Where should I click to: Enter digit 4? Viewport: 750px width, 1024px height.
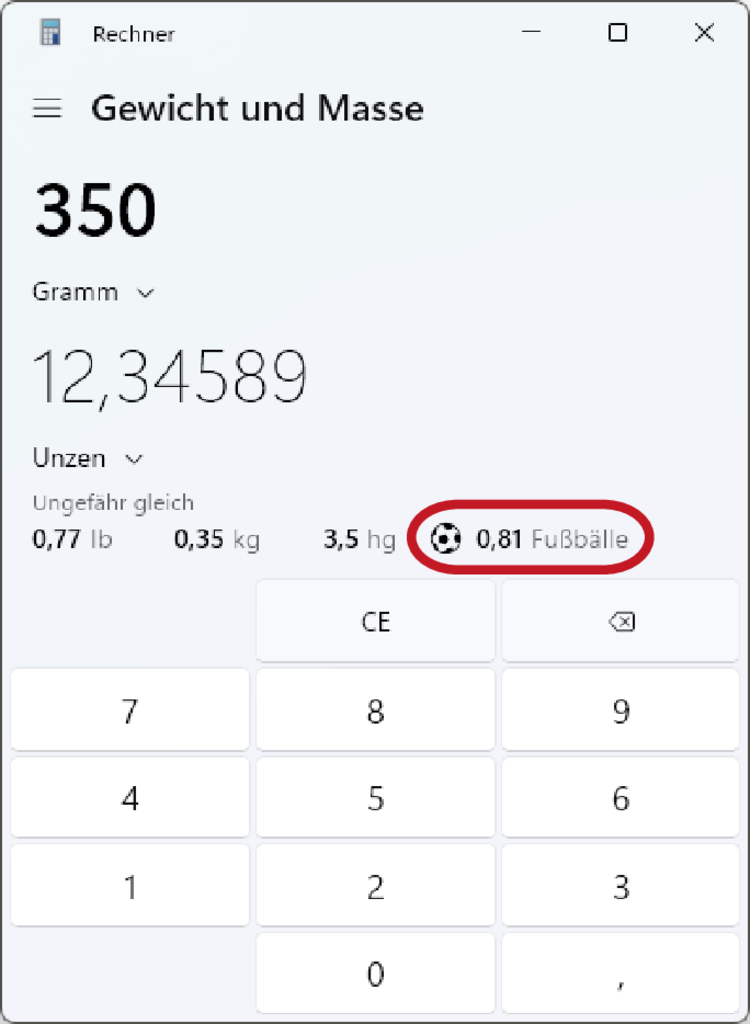[x=130, y=799]
